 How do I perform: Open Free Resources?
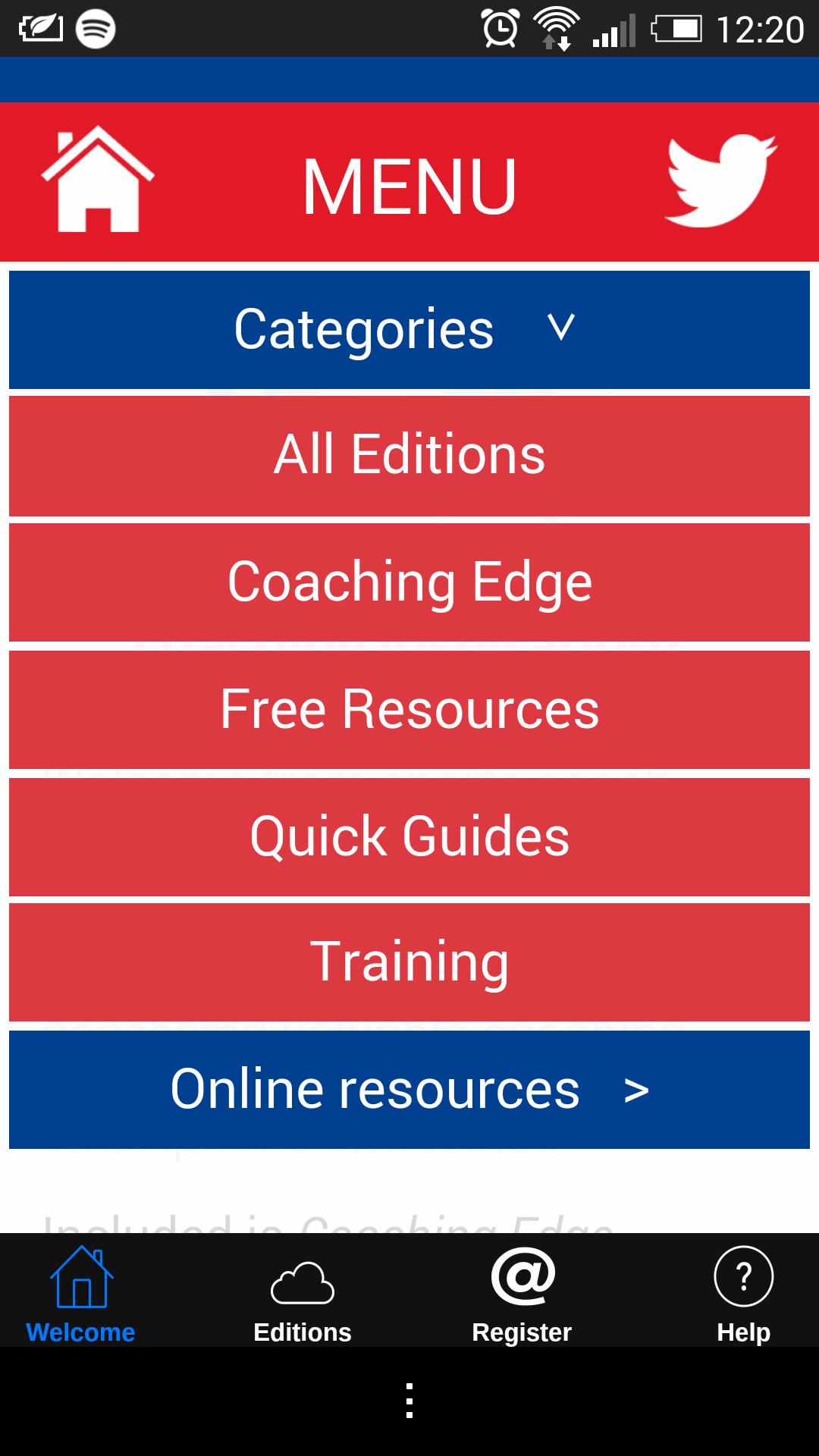(x=409, y=709)
